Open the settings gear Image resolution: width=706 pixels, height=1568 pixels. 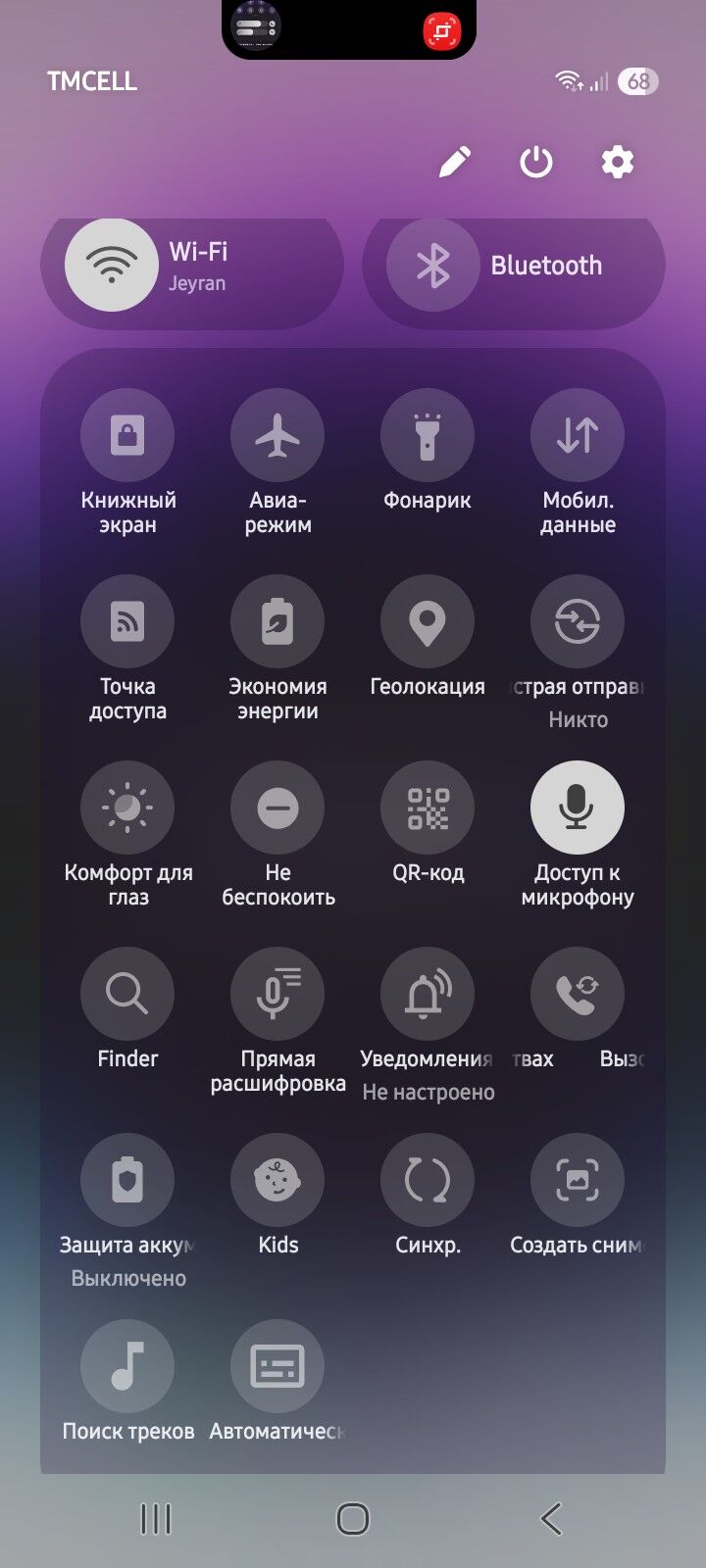coord(617,162)
